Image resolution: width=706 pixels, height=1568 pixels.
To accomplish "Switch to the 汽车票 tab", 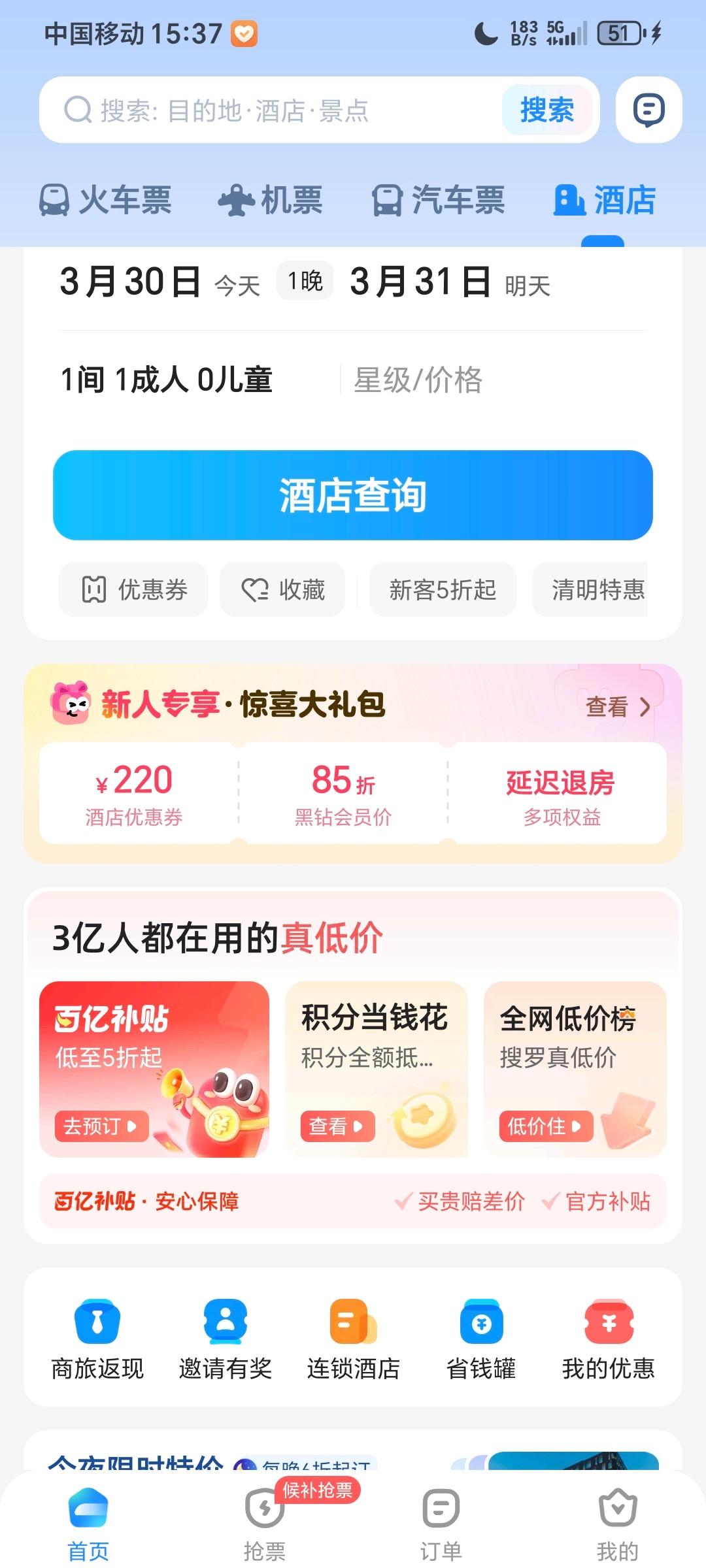I will click(439, 200).
